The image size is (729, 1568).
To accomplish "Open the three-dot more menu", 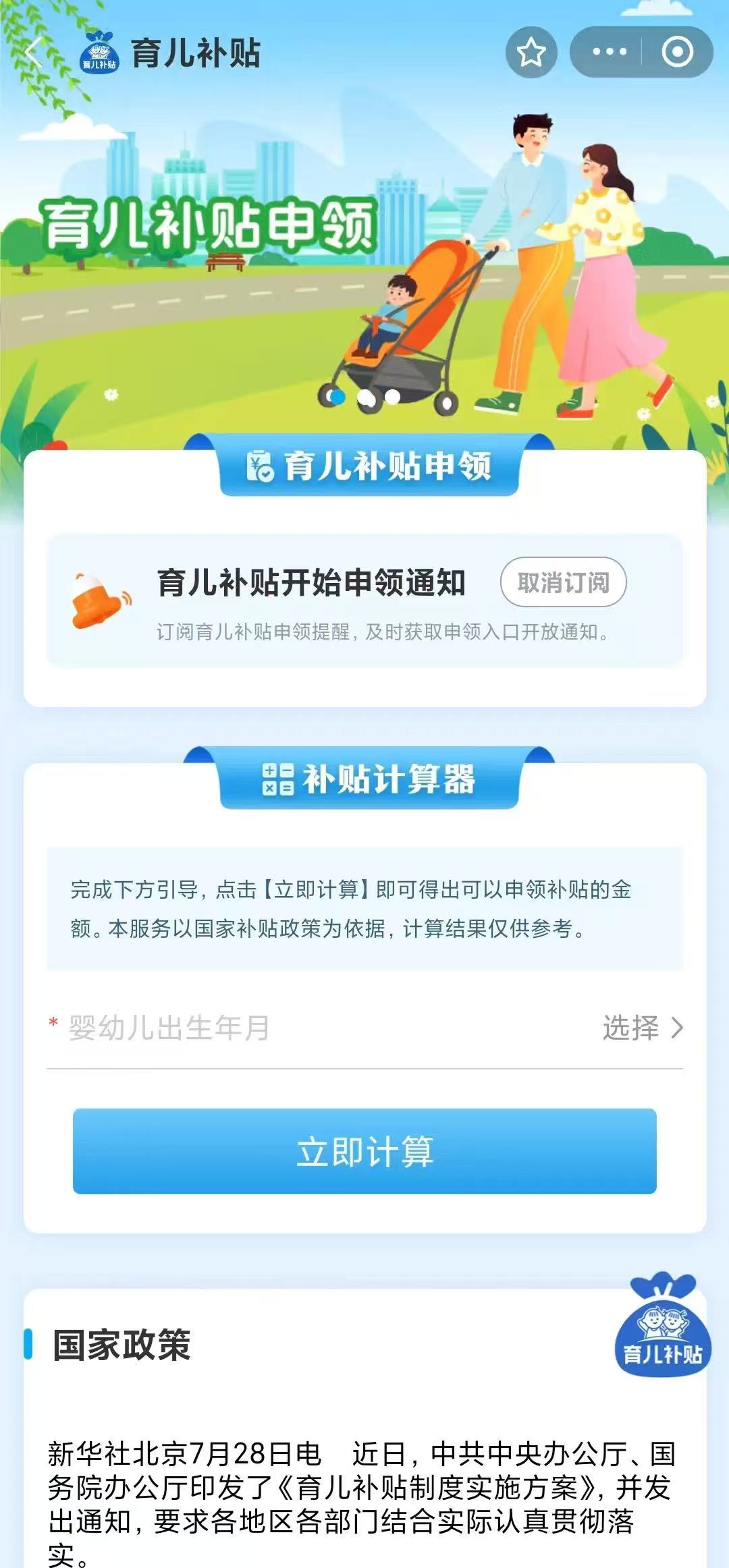I will [609, 52].
